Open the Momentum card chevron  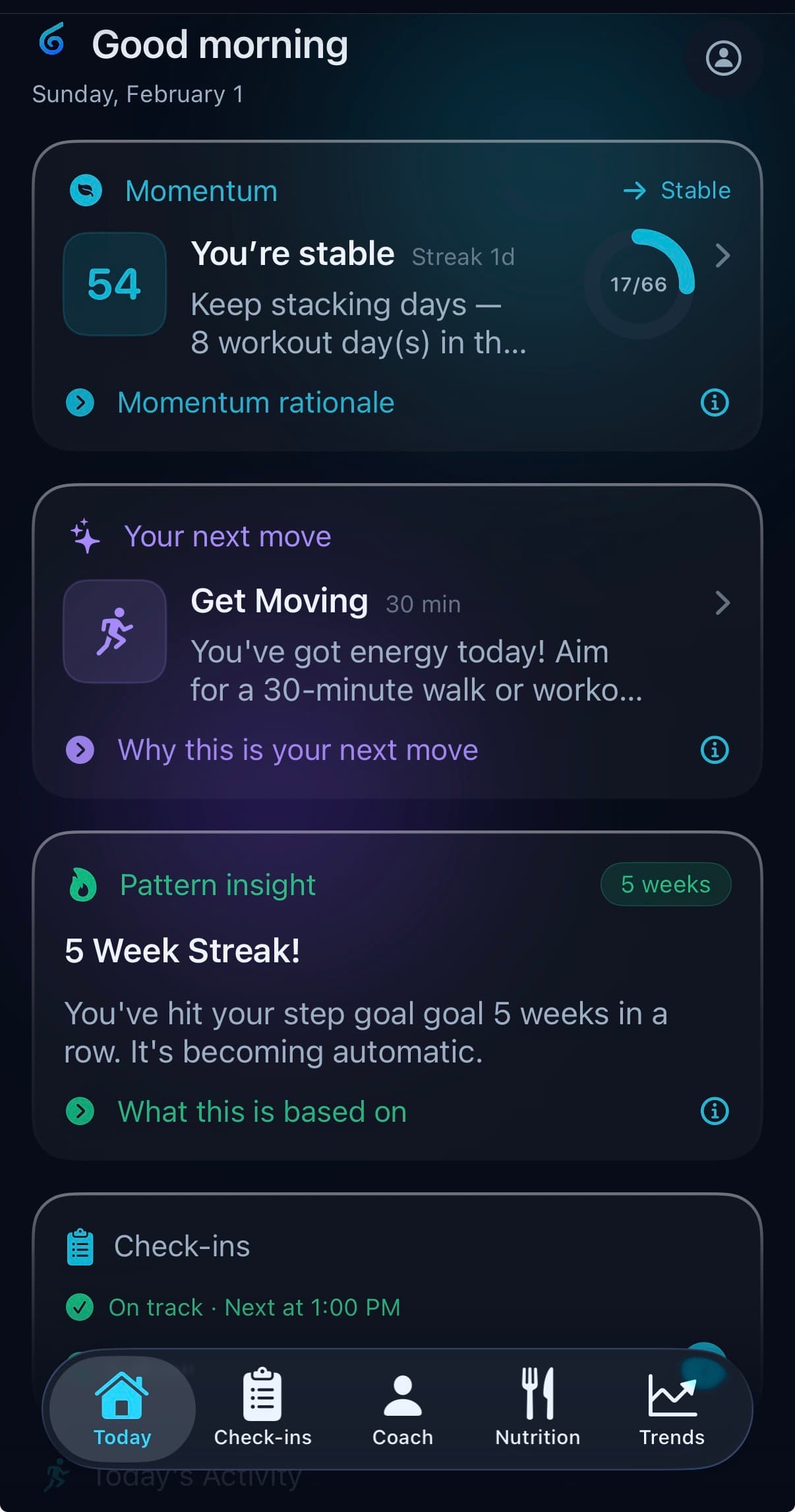[x=723, y=256]
